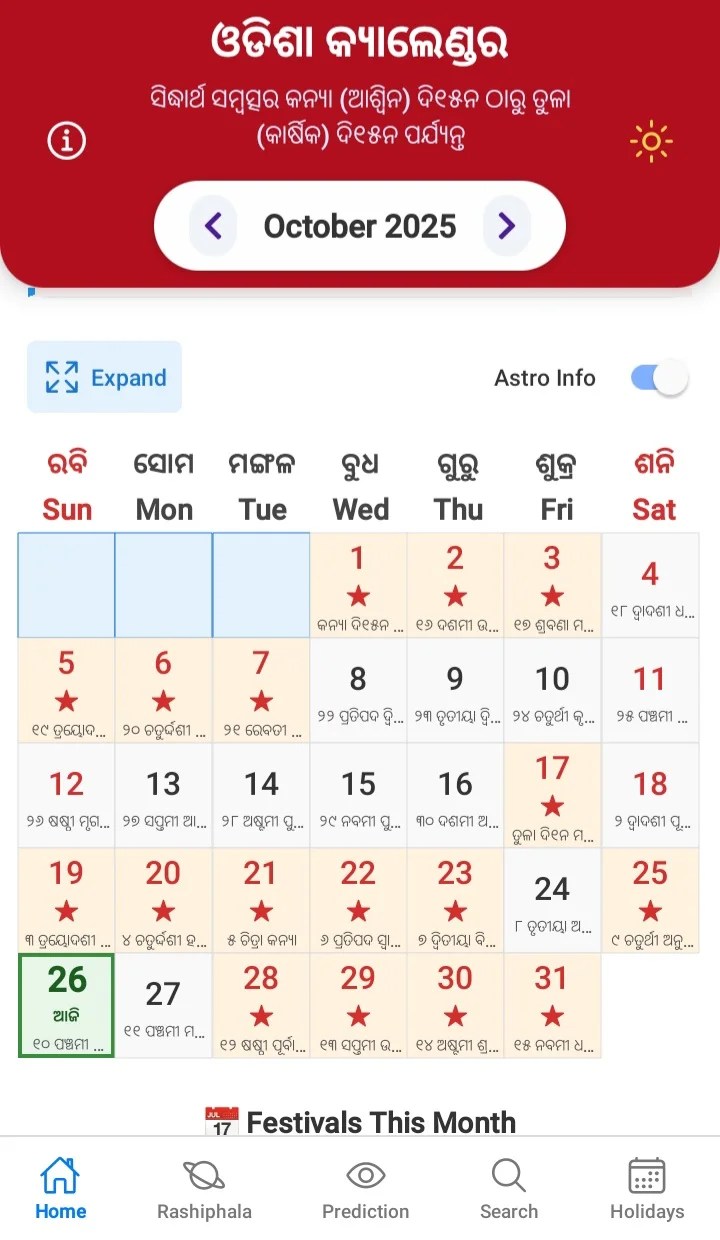Go to the previous month

click(213, 226)
